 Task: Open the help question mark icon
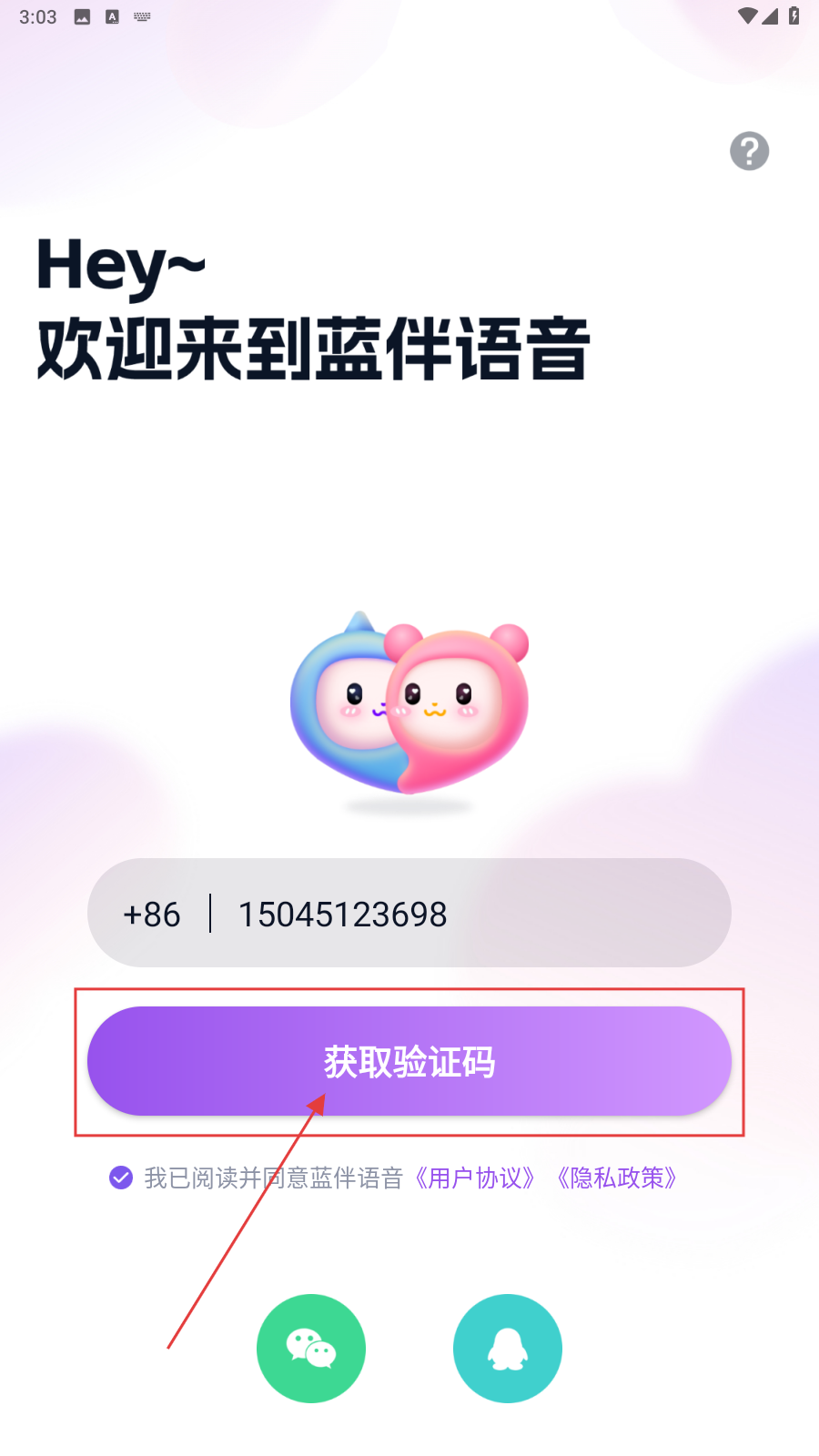pyautogui.click(x=749, y=151)
